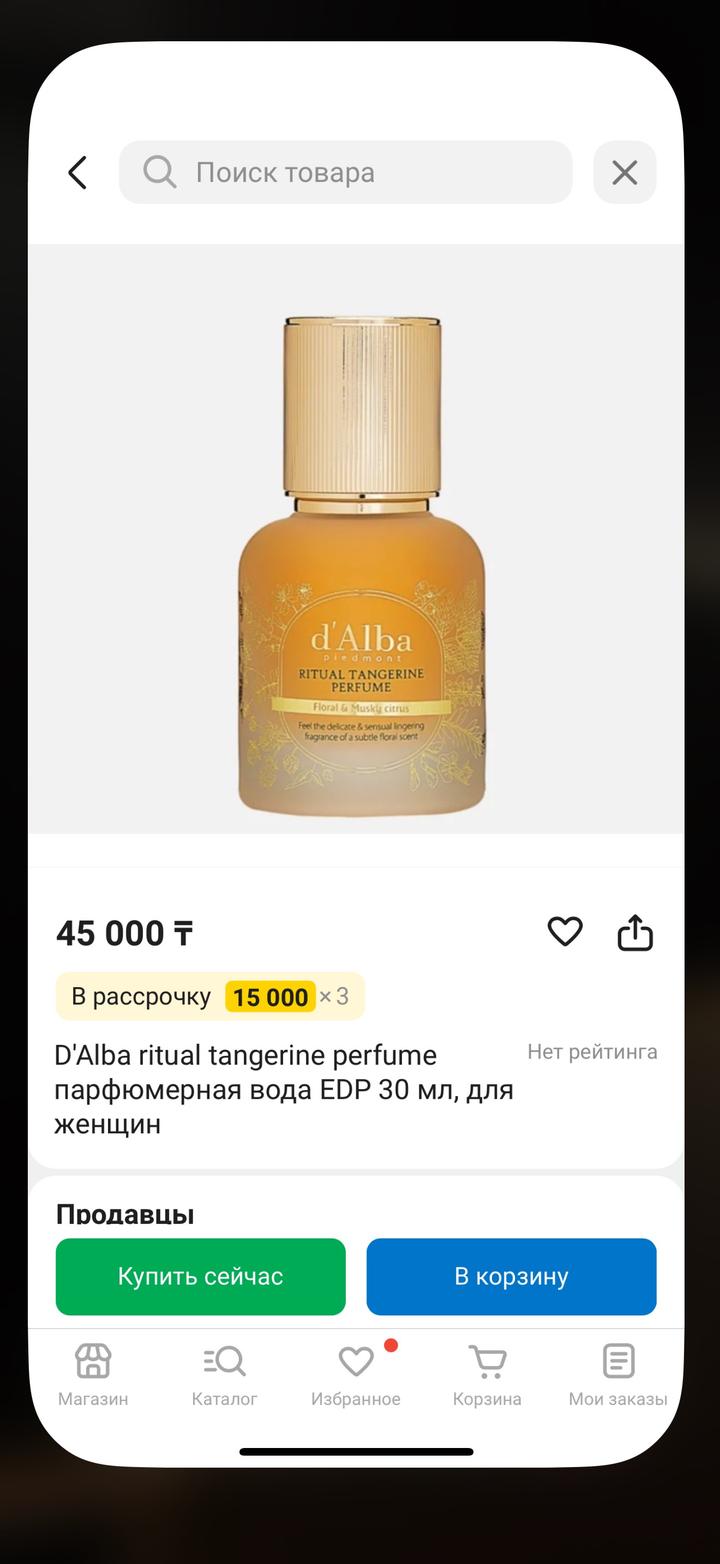Share this D'Alba perfume listing
Viewport: 720px width, 1564px height.
pos(635,932)
